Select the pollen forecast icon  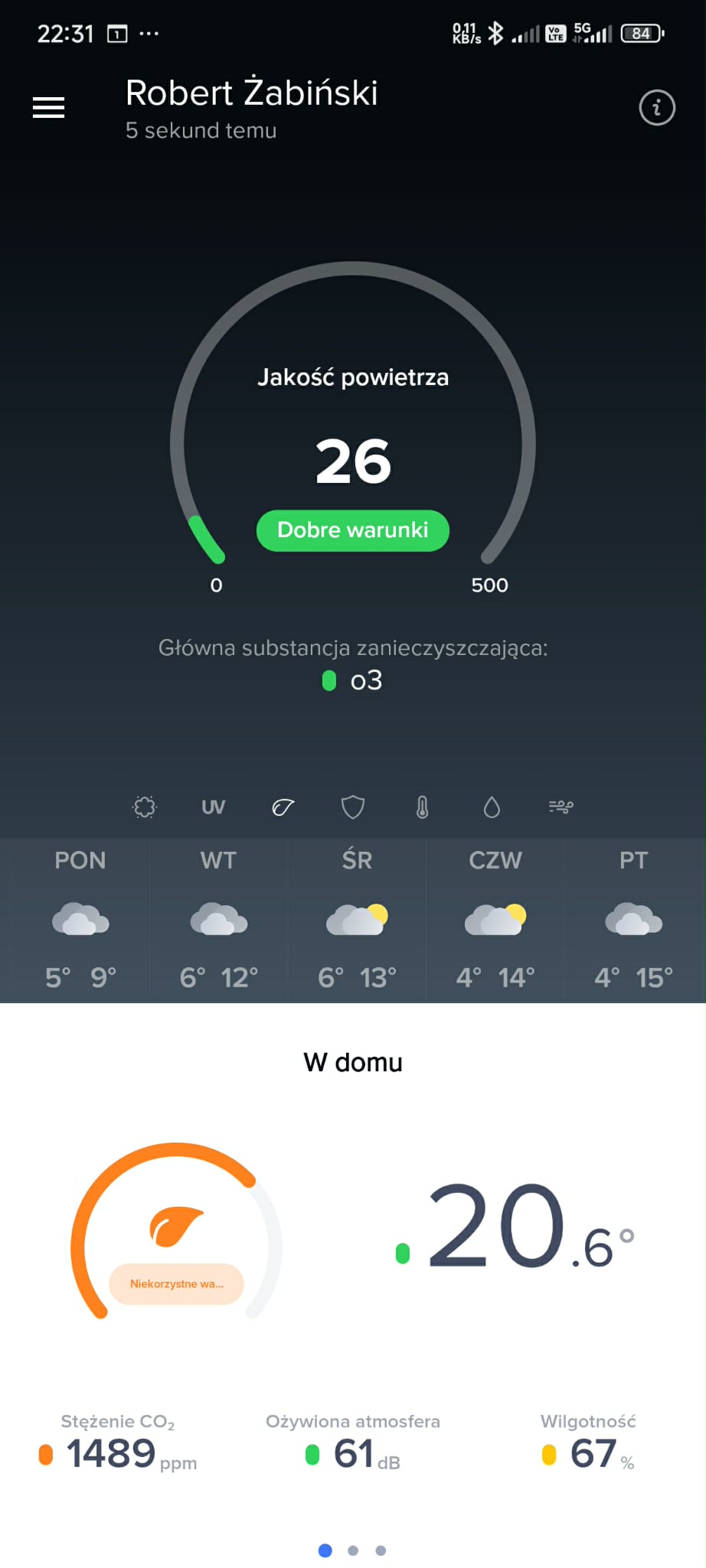[x=145, y=807]
